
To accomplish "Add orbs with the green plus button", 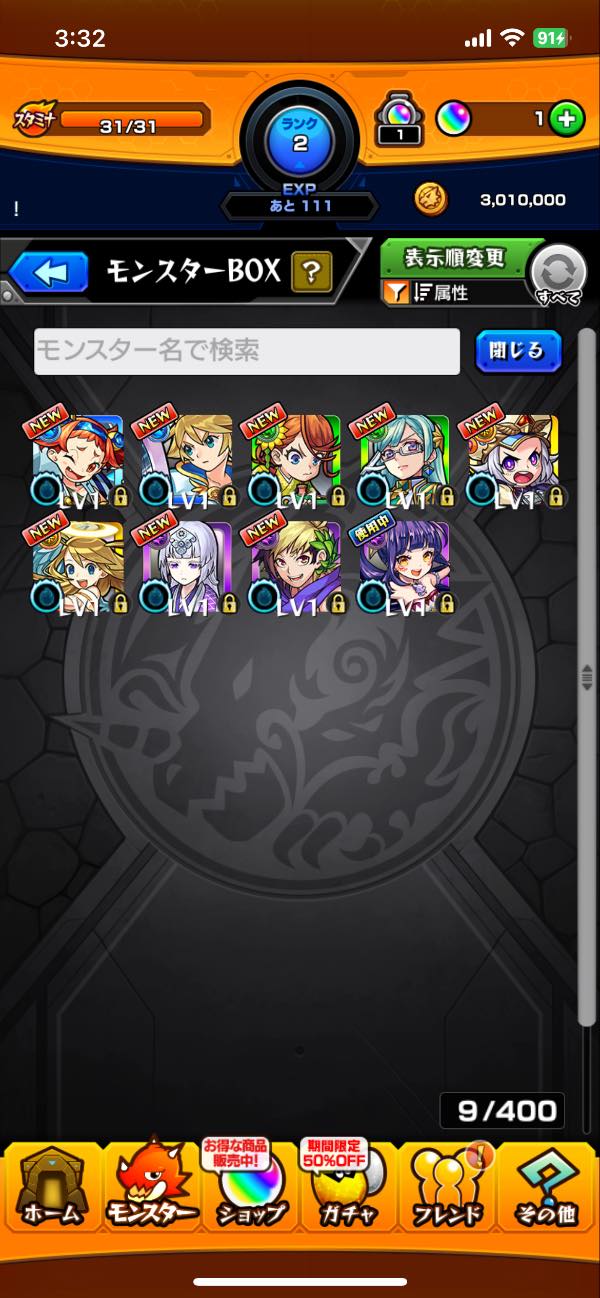I will (566, 119).
